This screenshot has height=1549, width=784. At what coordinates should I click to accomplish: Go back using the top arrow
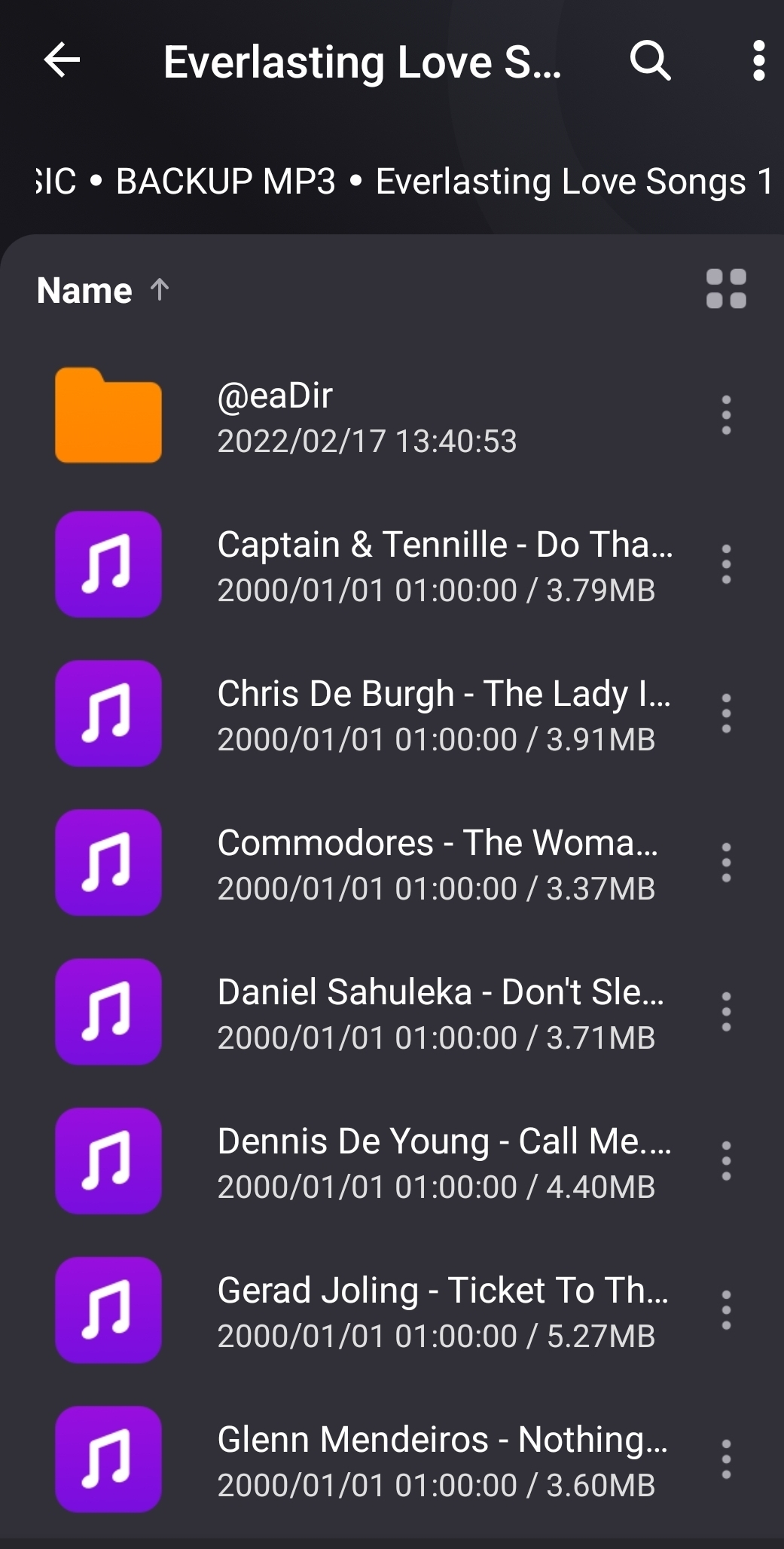point(62,60)
